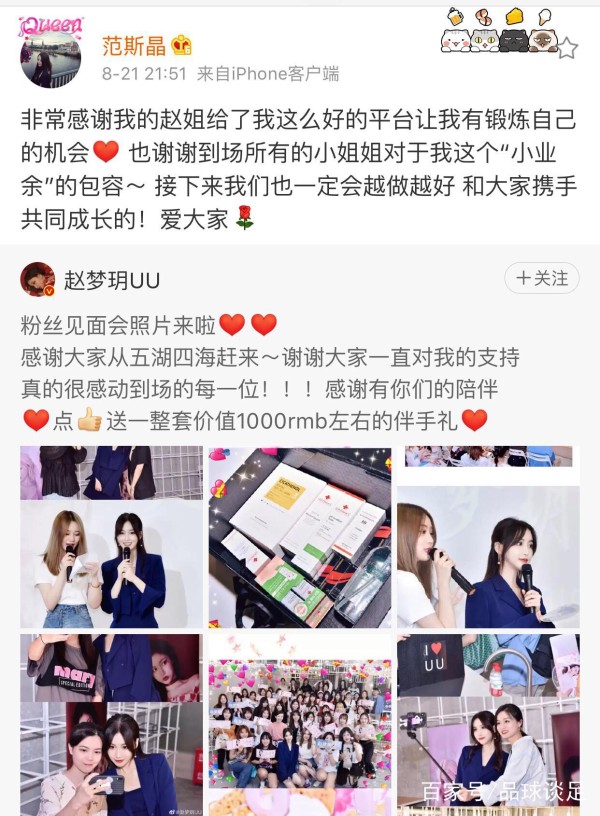Tap the username 范斯晶
The height and width of the screenshot is (816, 600).
(132, 45)
